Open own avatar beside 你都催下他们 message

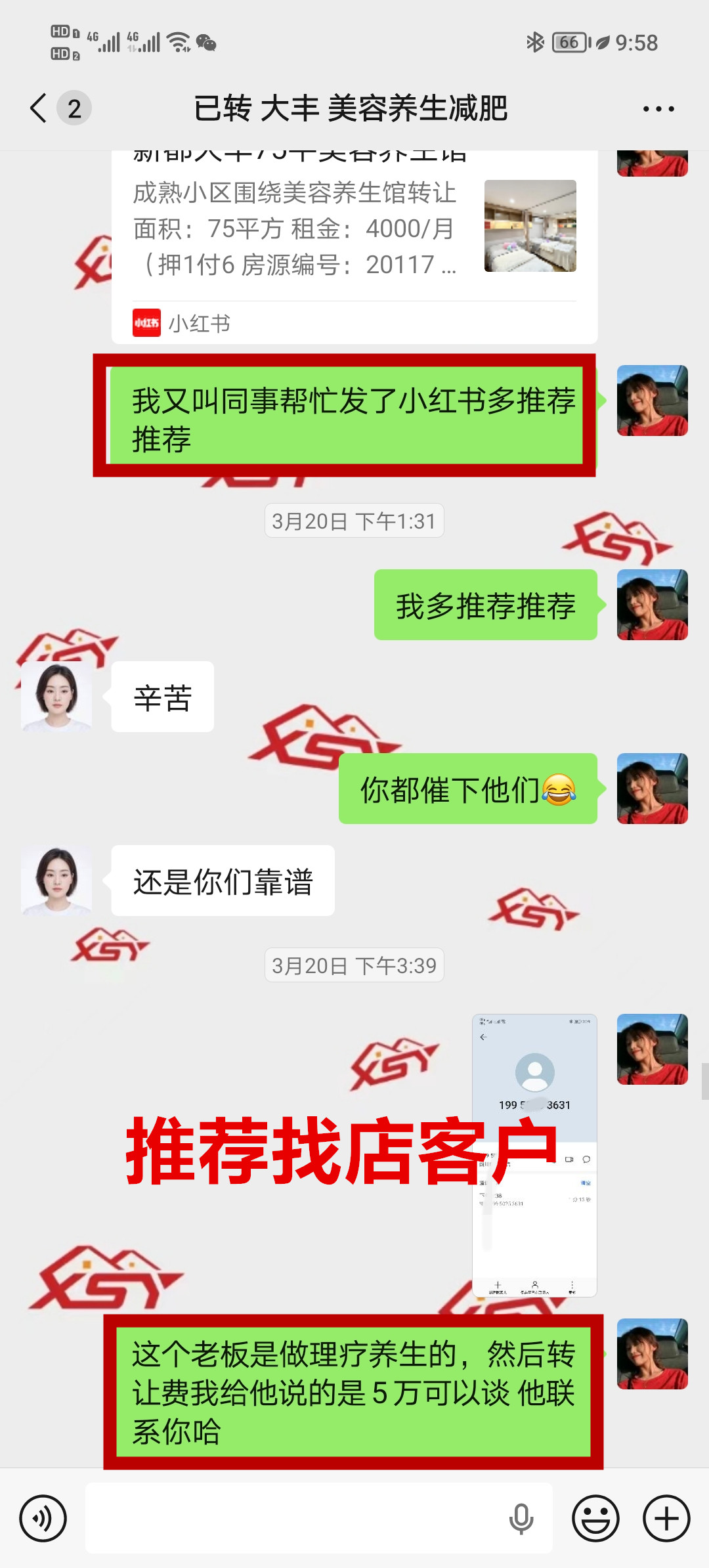pos(652,789)
